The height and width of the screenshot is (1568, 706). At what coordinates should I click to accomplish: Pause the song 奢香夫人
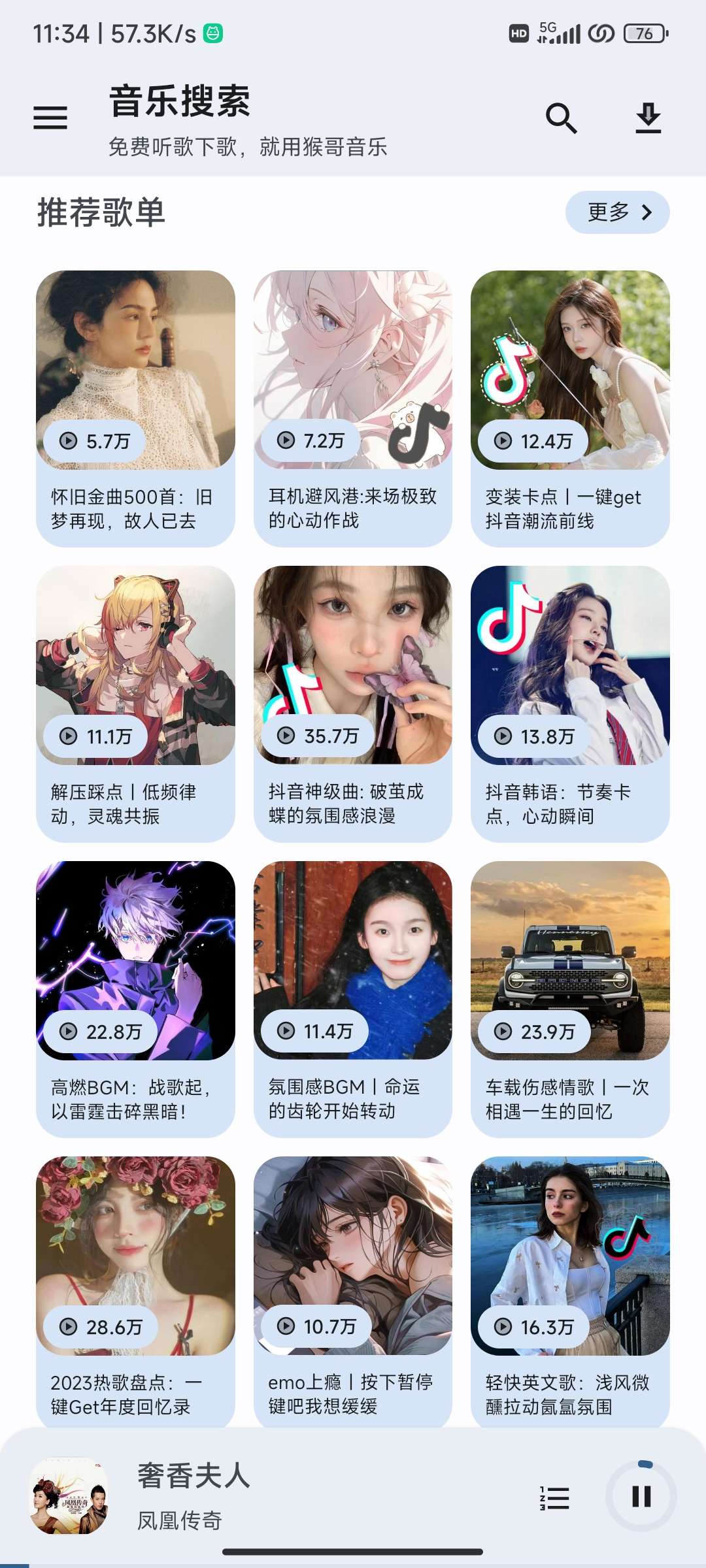pos(641,1496)
